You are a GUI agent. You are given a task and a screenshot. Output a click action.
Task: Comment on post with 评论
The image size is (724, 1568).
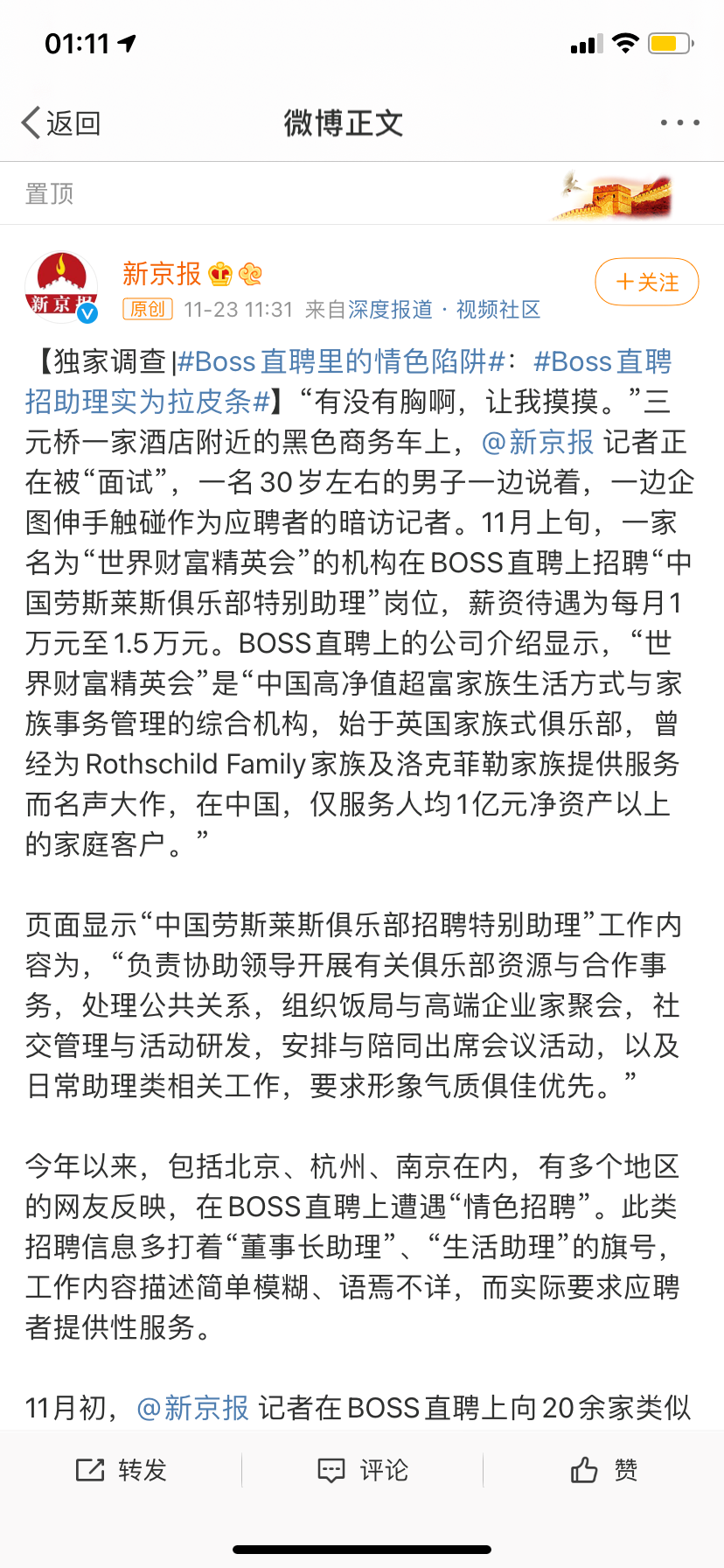363,1470
